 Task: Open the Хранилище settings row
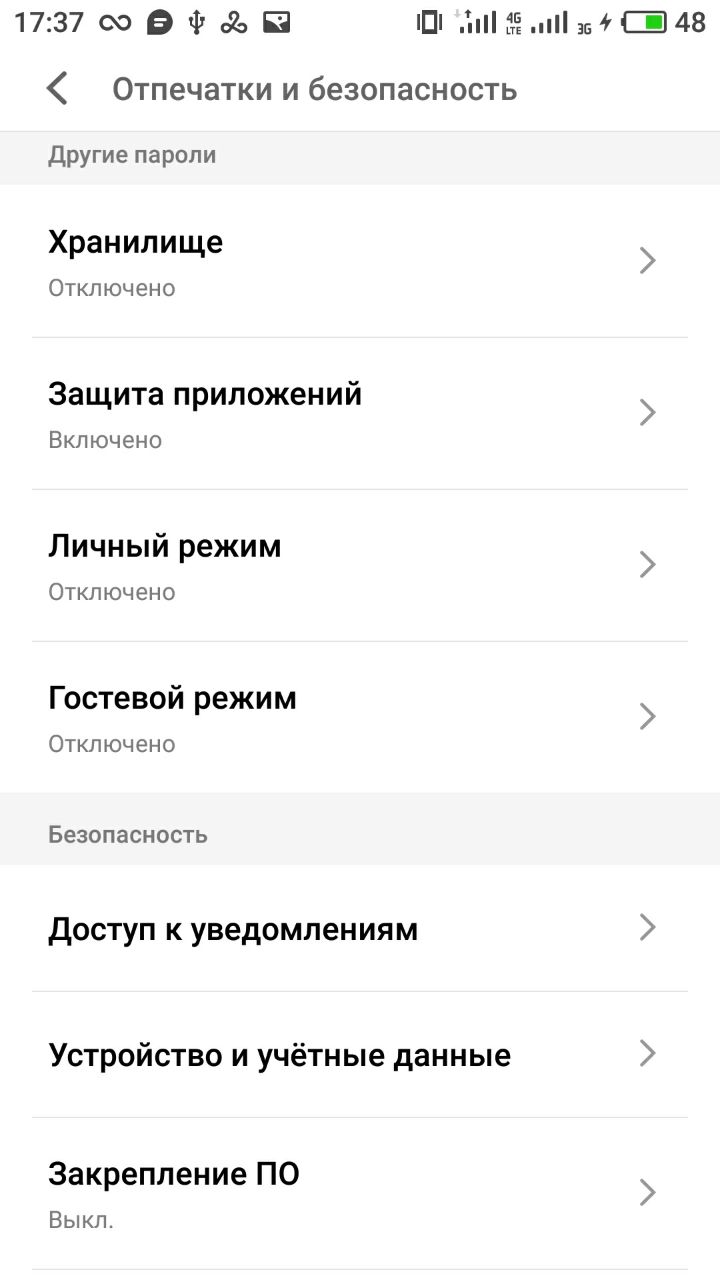(x=360, y=261)
